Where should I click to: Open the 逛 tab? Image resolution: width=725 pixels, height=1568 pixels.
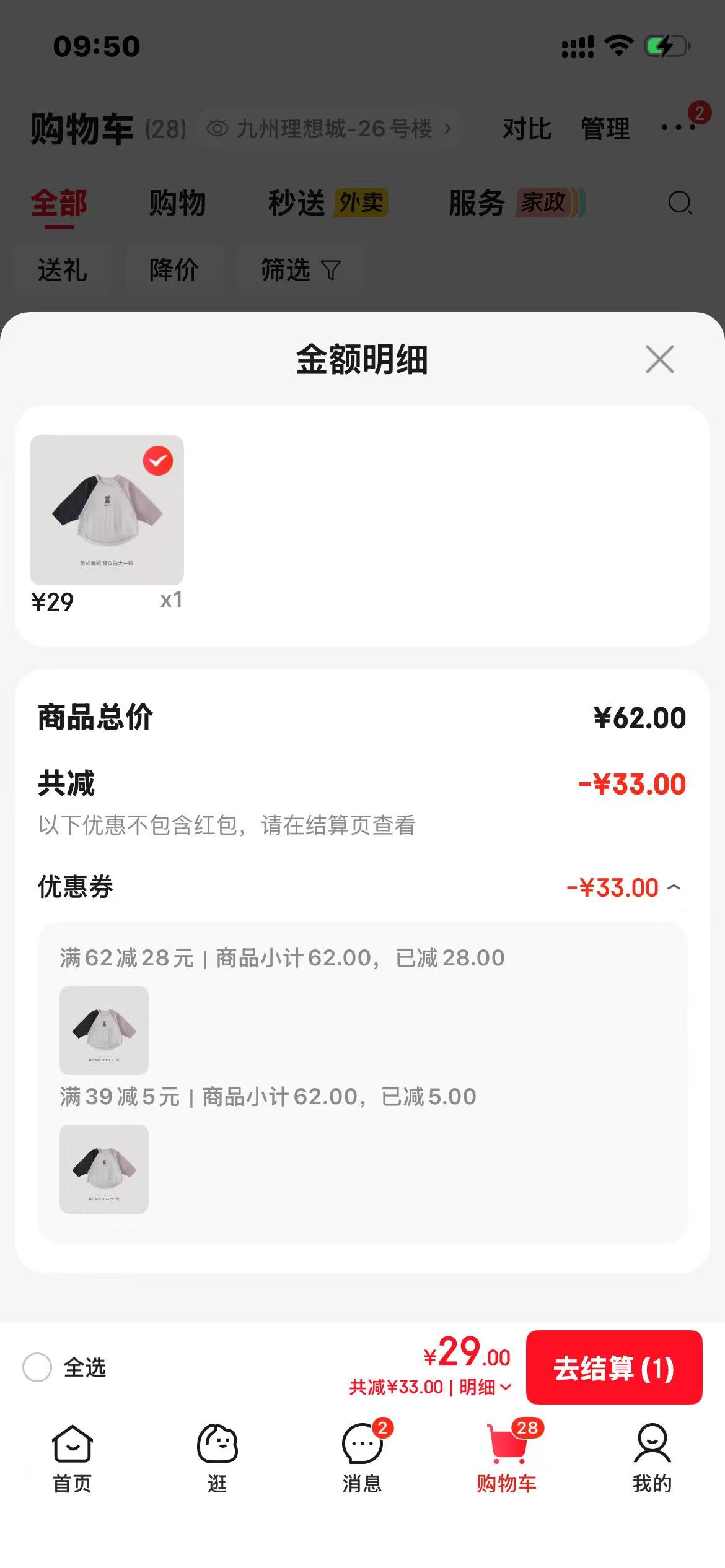217,1458
